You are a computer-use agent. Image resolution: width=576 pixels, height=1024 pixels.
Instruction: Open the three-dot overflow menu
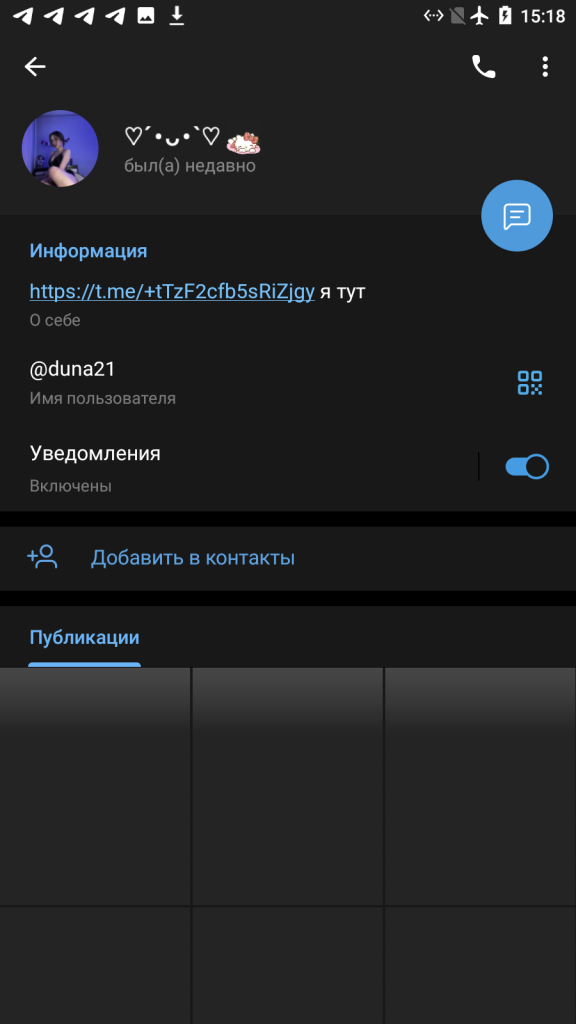pyautogui.click(x=545, y=67)
